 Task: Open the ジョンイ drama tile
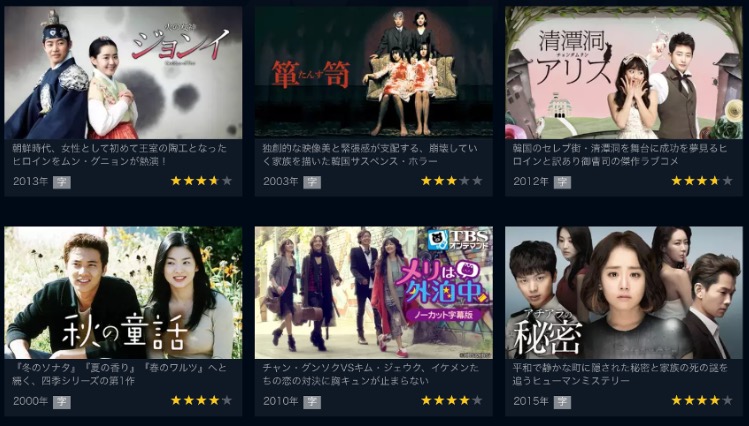click(x=123, y=73)
